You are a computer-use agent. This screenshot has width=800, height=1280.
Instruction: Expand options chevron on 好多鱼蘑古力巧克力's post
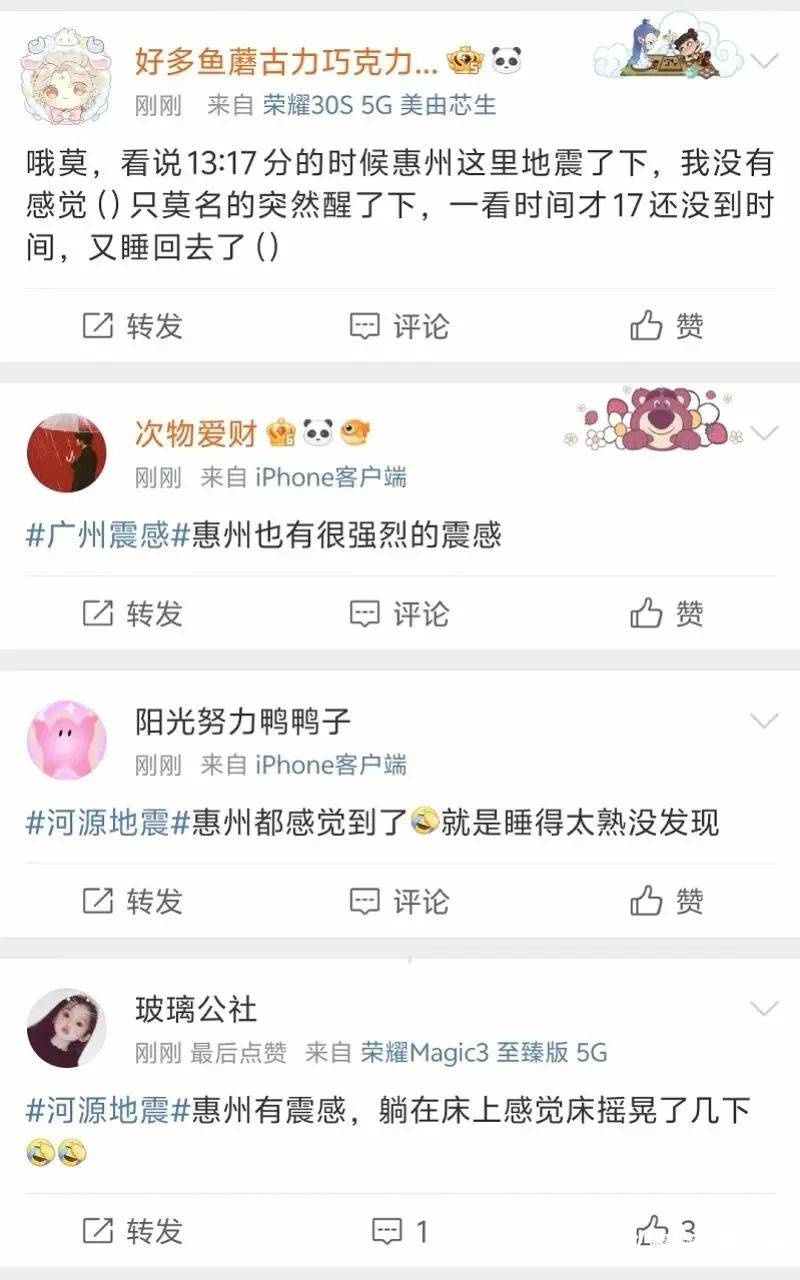764,62
